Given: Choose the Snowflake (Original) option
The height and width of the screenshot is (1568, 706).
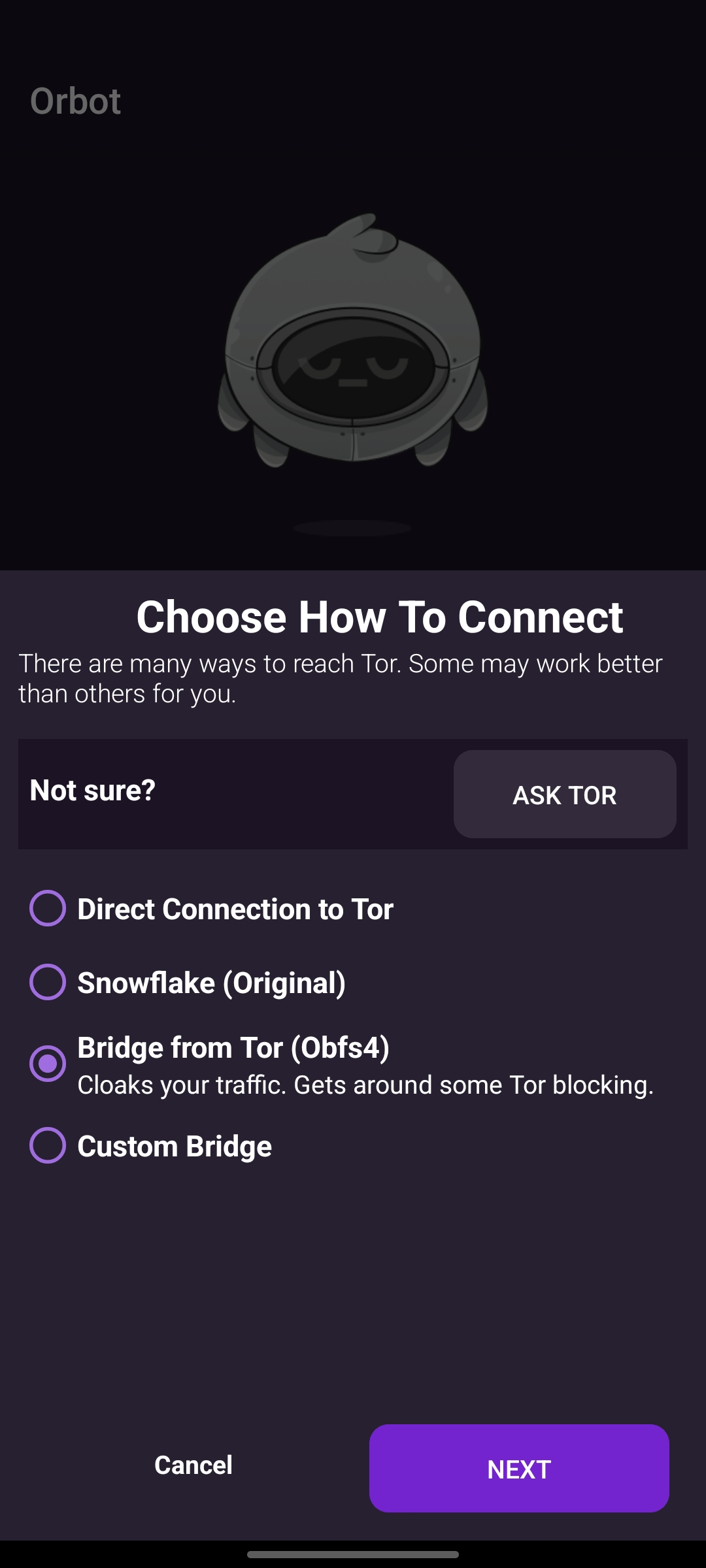Looking at the screenshot, I should click(188, 983).
